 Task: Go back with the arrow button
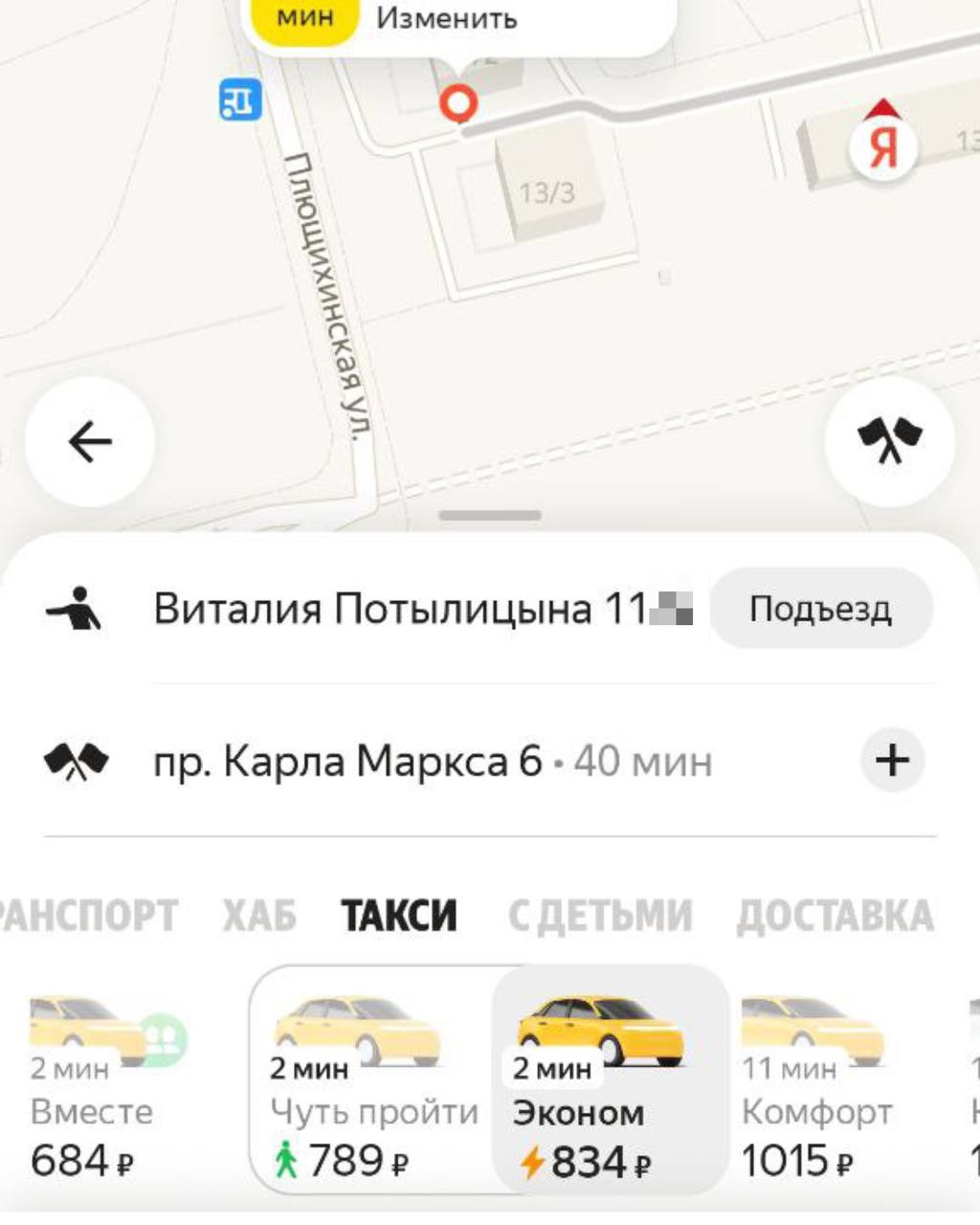(x=90, y=442)
